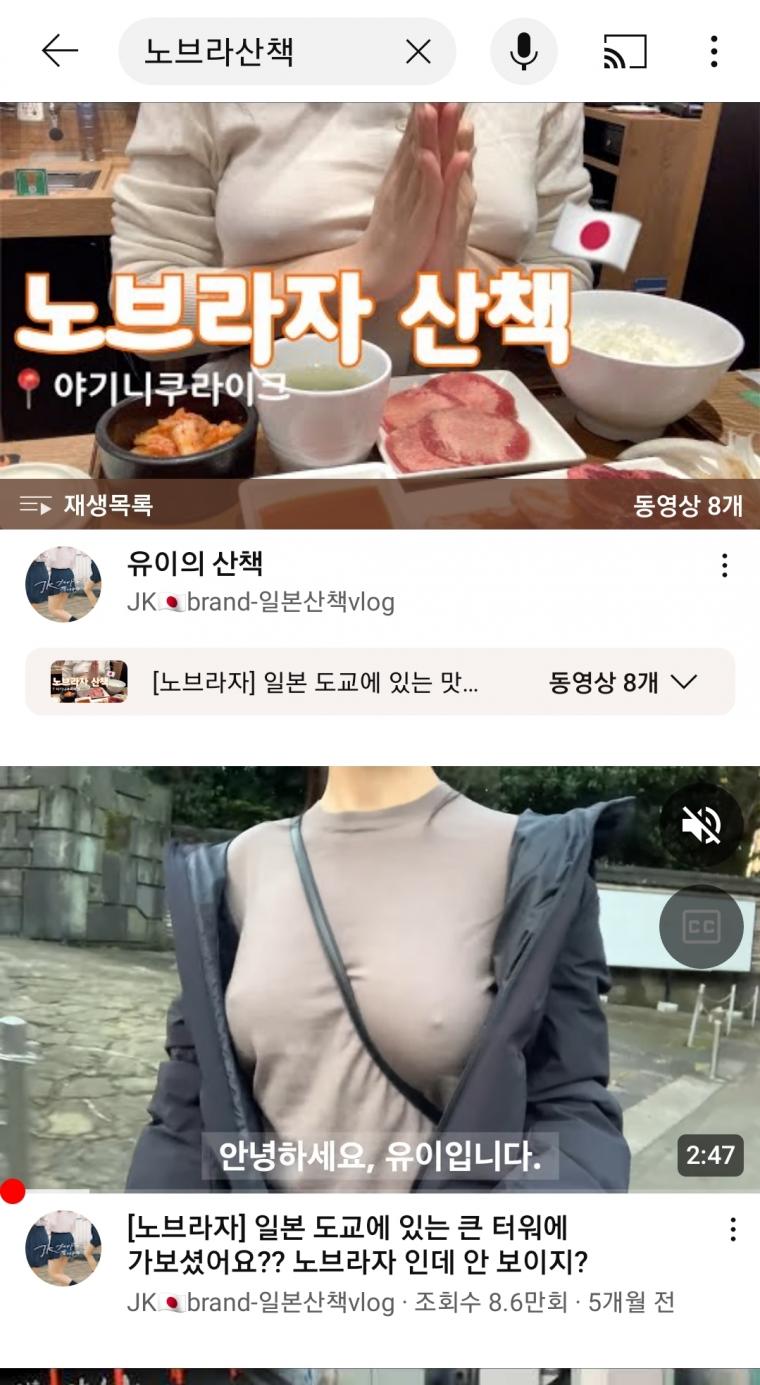This screenshot has width=760, height=1385.
Task: Open the 유이의 산책 playlist thumbnail
Action: tap(380, 315)
